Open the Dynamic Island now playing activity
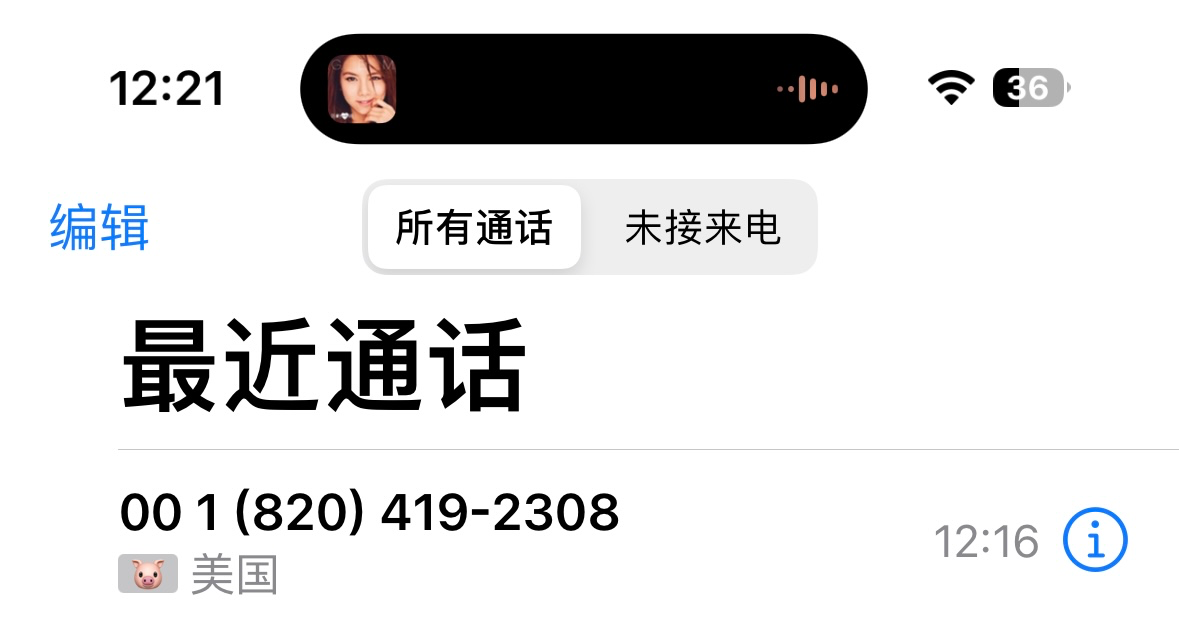This screenshot has height=624, width=1179. point(583,89)
